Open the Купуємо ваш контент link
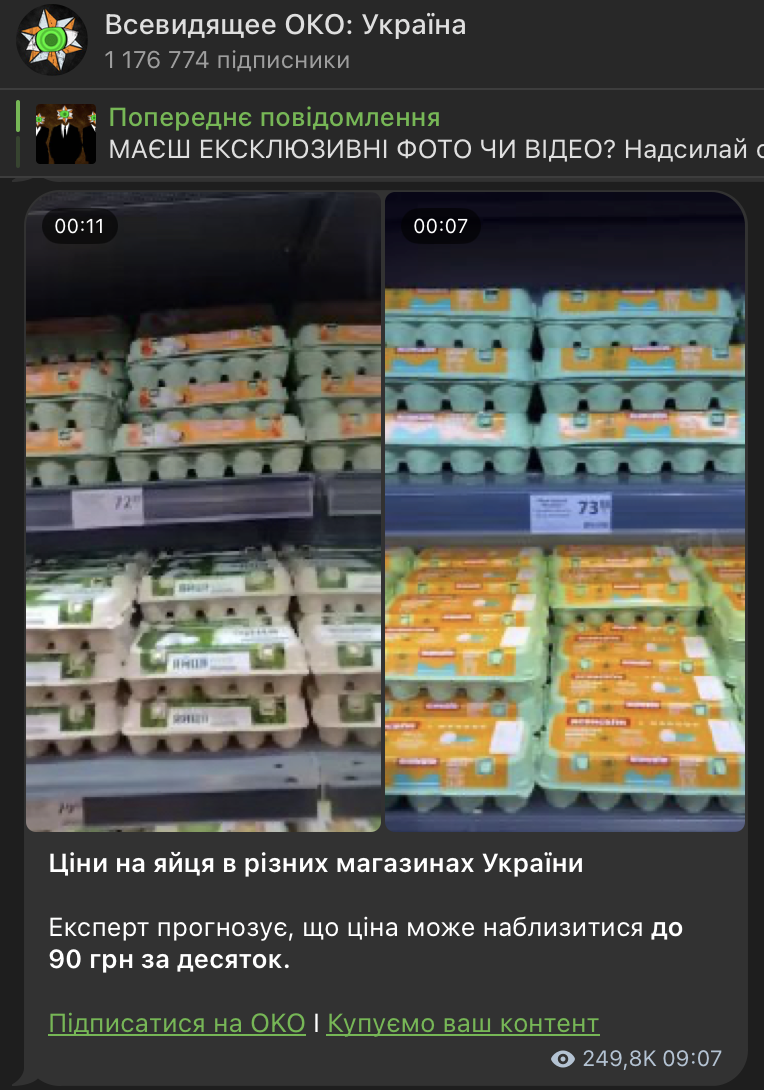Image resolution: width=764 pixels, height=1090 pixels. point(463,1023)
